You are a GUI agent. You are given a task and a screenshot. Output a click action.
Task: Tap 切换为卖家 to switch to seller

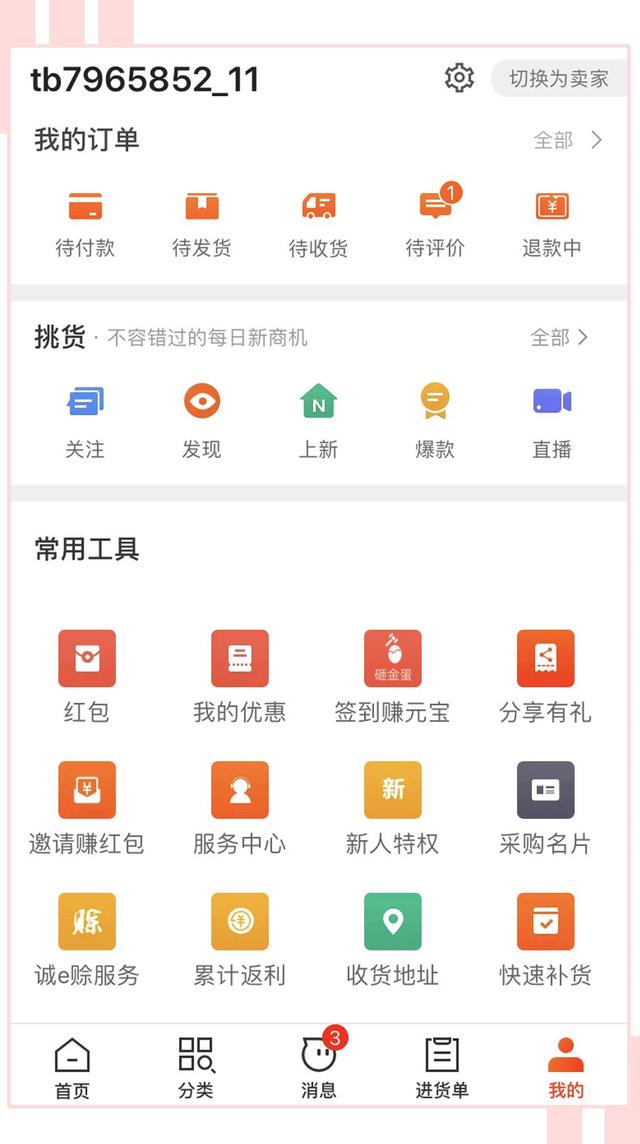[559, 79]
